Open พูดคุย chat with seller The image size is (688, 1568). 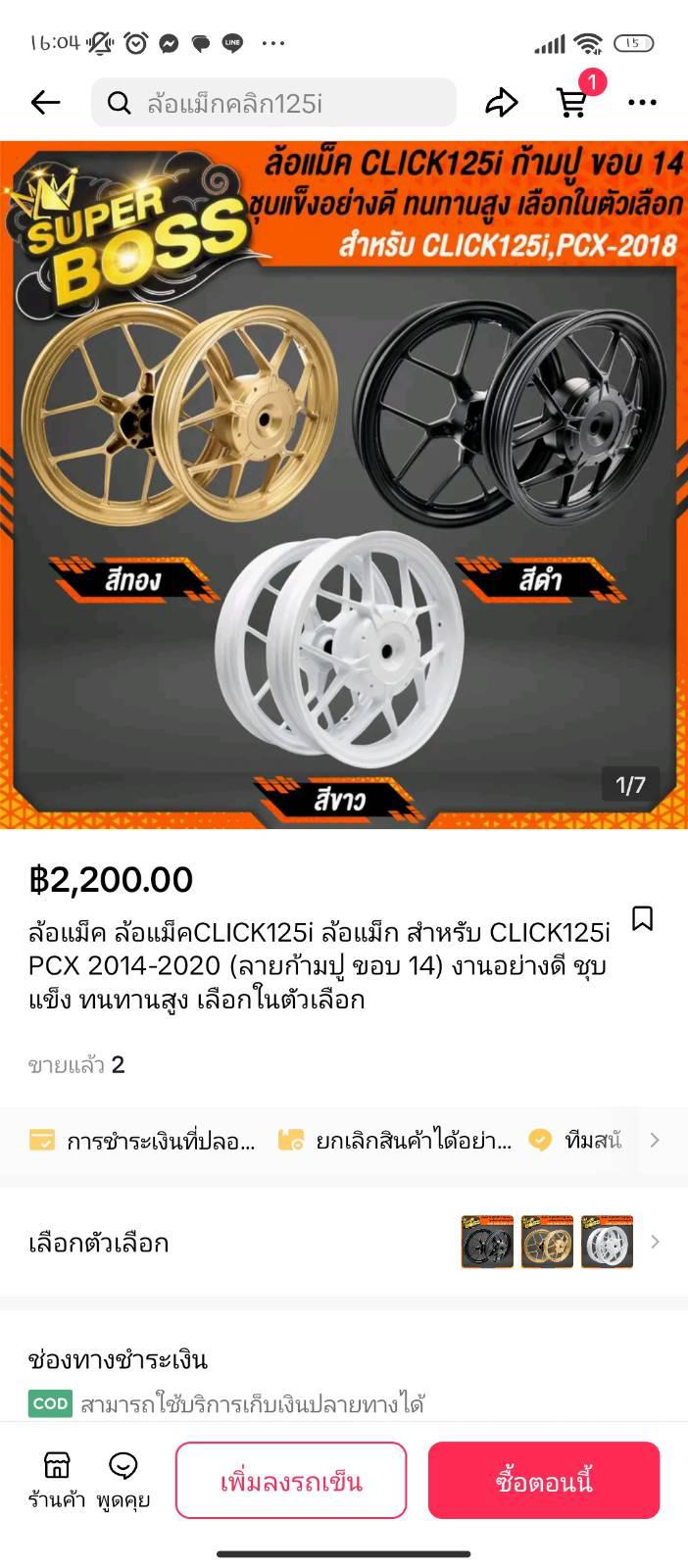pyautogui.click(x=123, y=1480)
